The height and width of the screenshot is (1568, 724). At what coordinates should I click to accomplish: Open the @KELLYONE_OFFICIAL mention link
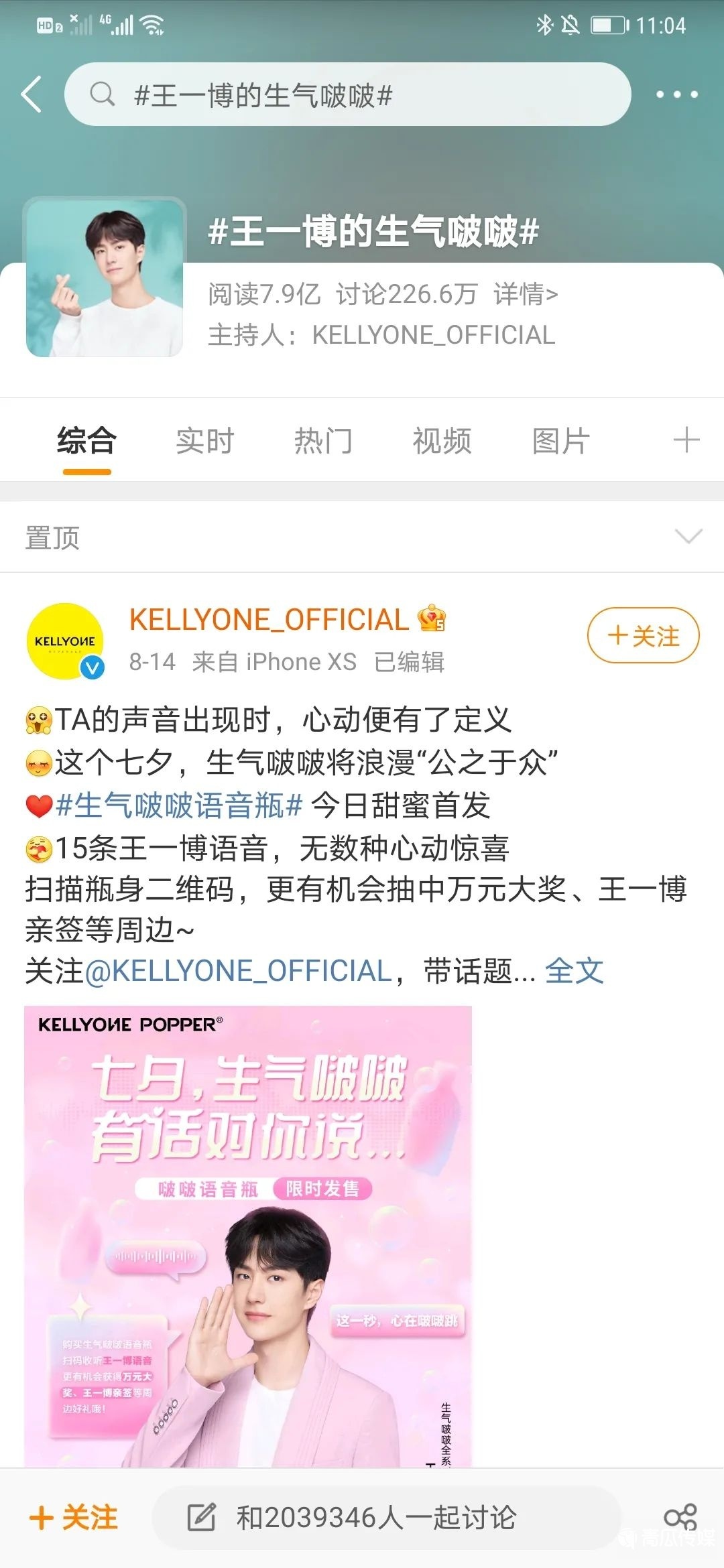point(239,971)
